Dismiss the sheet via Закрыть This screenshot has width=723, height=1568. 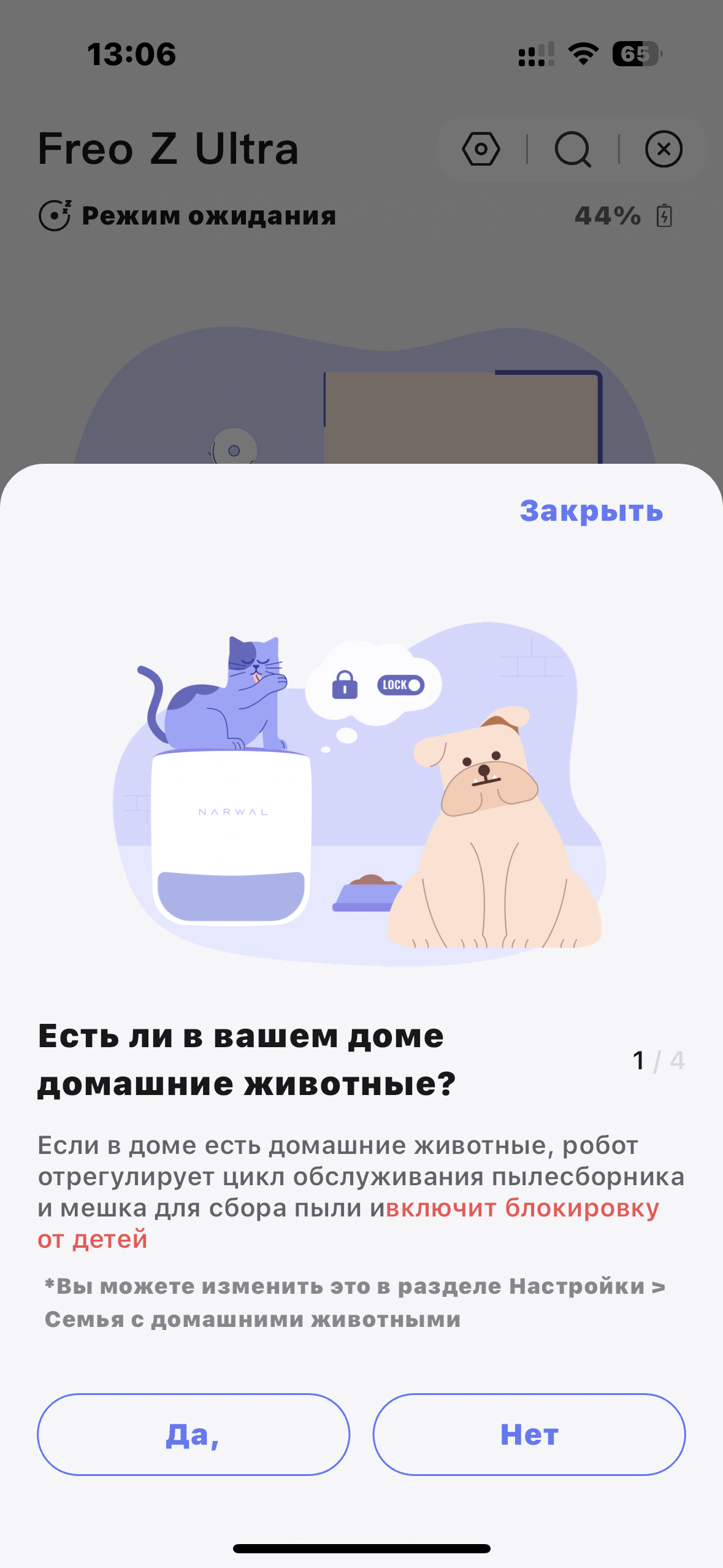(x=591, y=511)
